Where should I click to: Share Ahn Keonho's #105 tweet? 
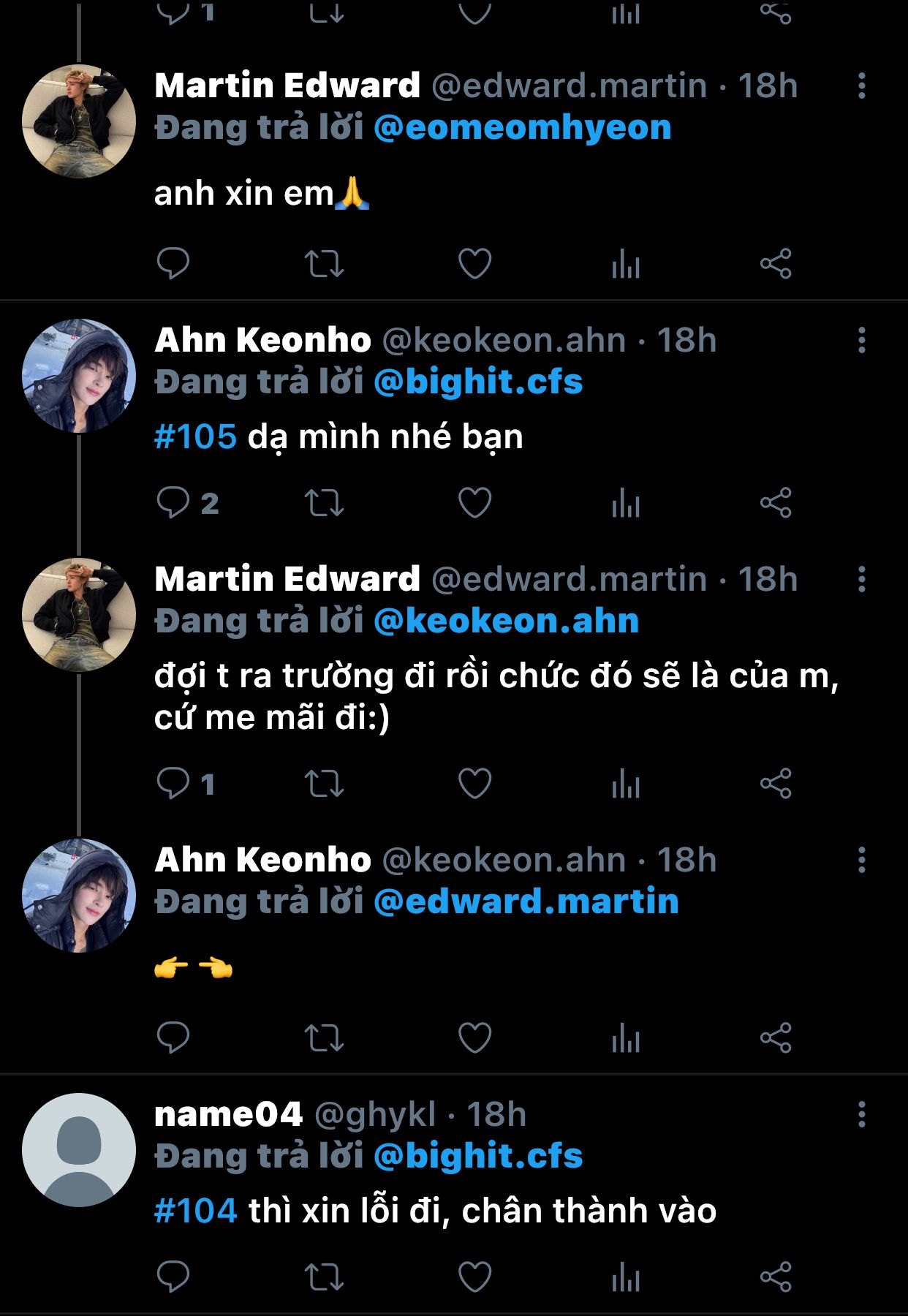pyautogui.click(x=776, y=503)
